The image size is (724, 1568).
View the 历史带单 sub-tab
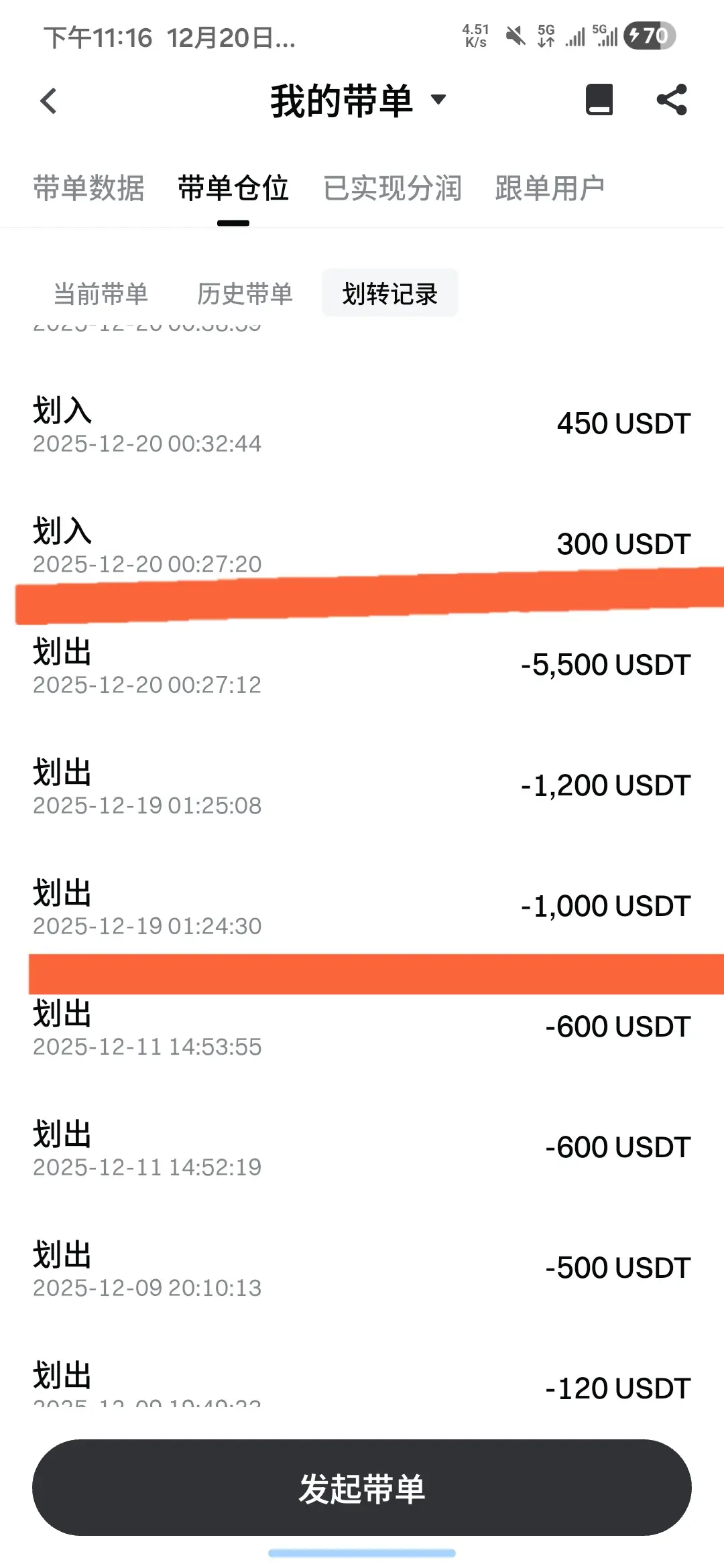click(x=245, y=293)
